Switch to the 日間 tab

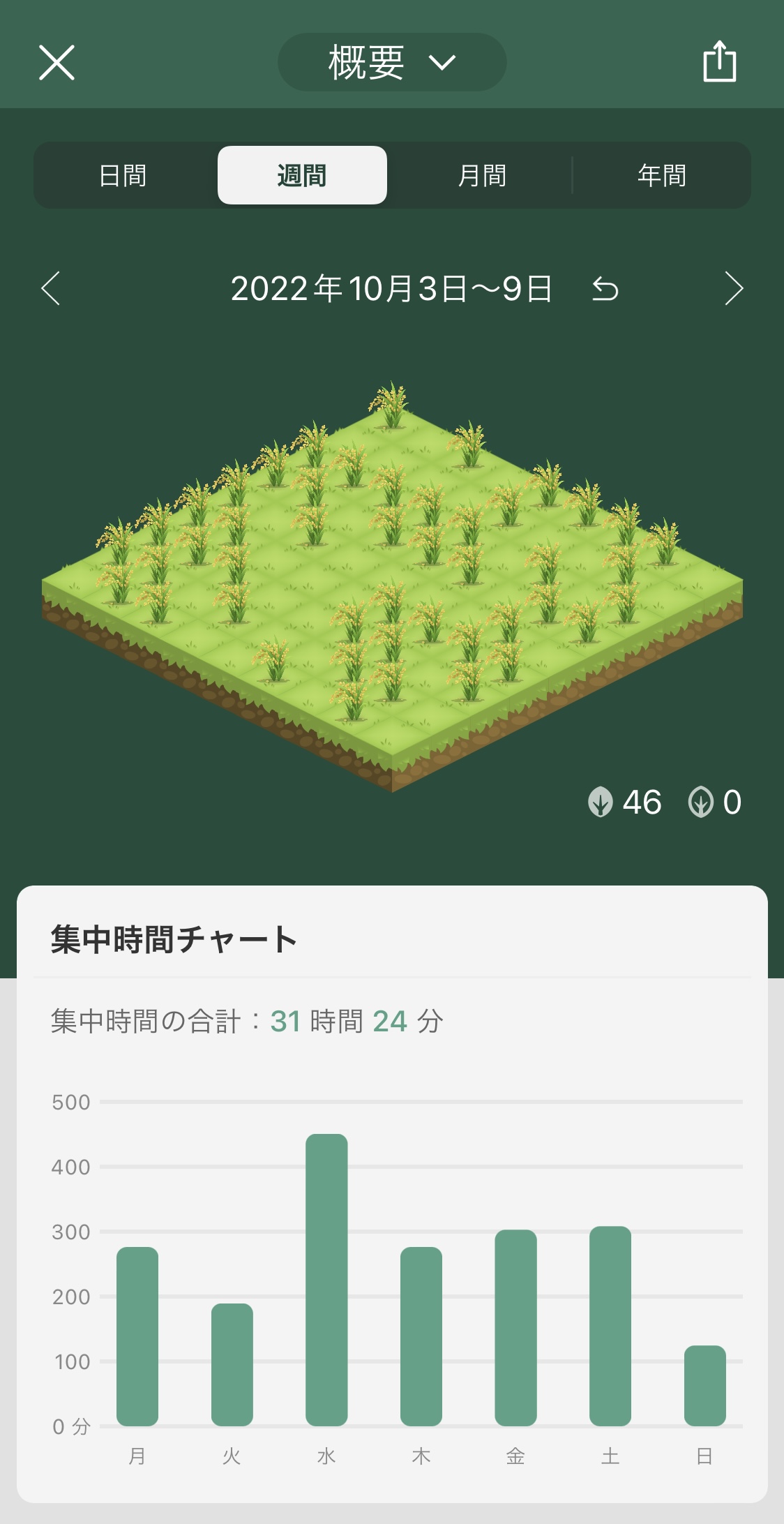pos(123,175)
